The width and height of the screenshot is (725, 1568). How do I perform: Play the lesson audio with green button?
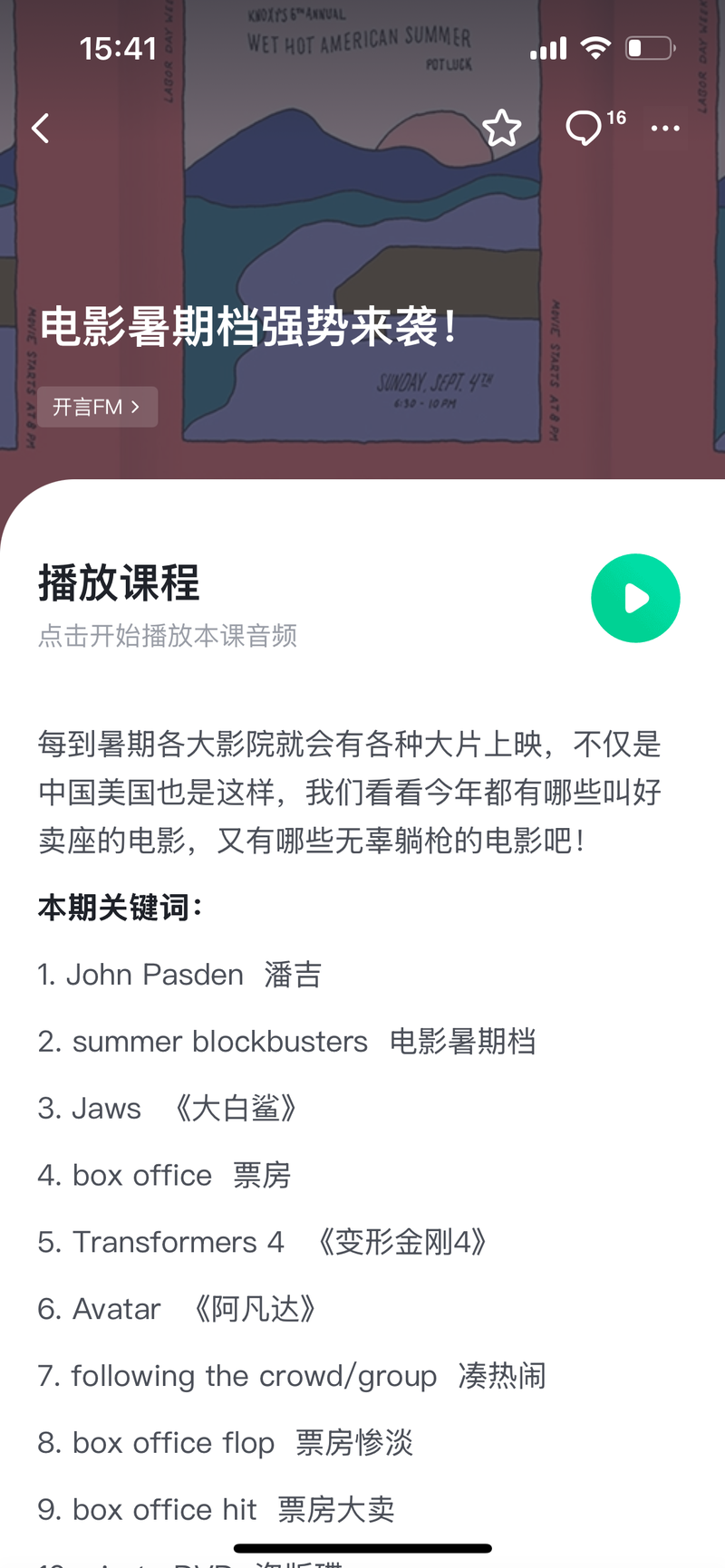coord(635,598)
